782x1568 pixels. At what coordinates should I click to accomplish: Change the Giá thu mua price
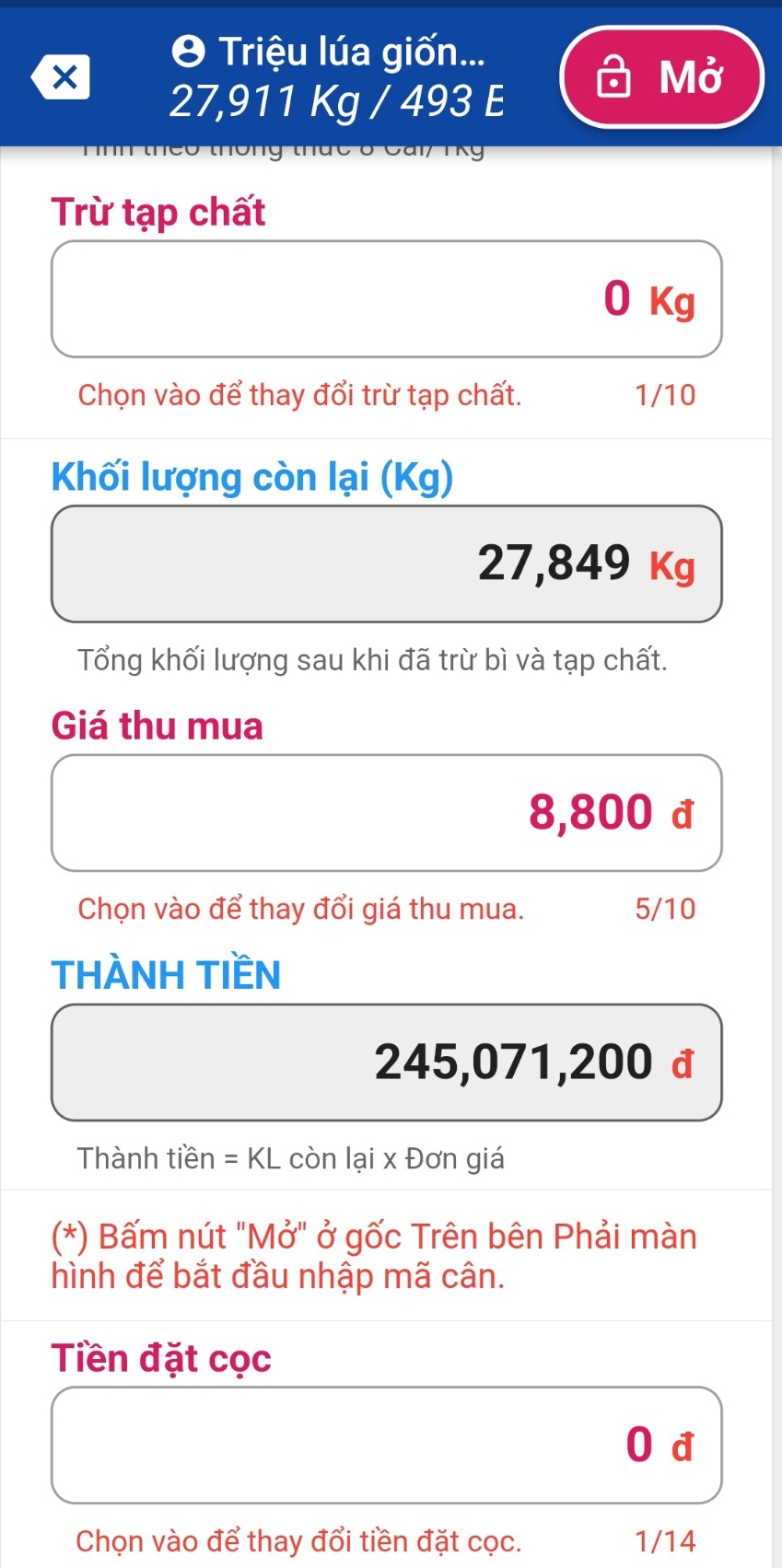pos(386,813)
